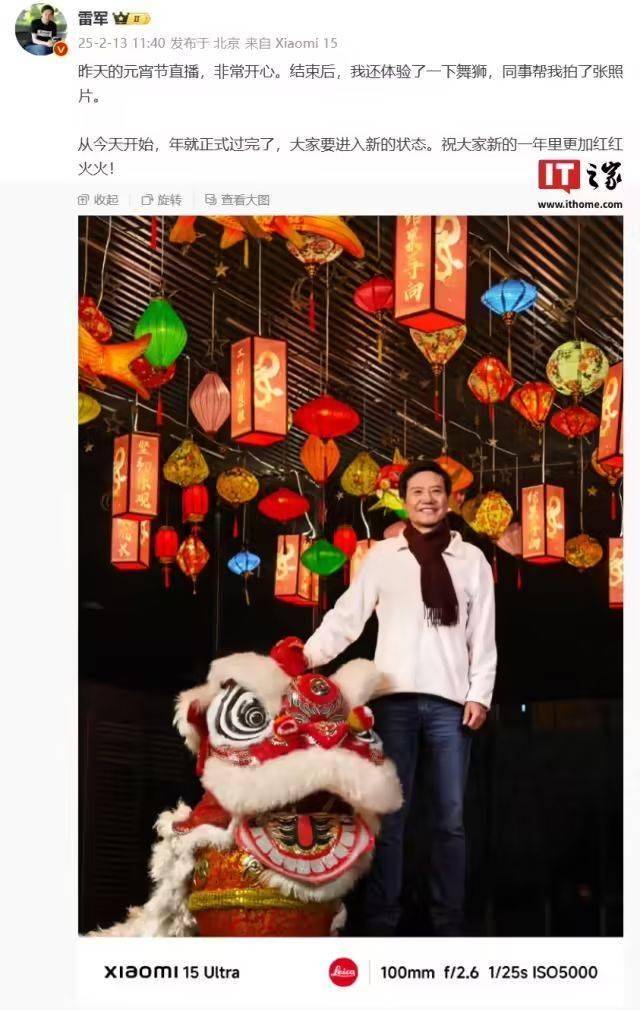The width and height of the screenshot is (640, 1010).
Task: Collapse the photo with 收起
Action: (x=98, y=200)
